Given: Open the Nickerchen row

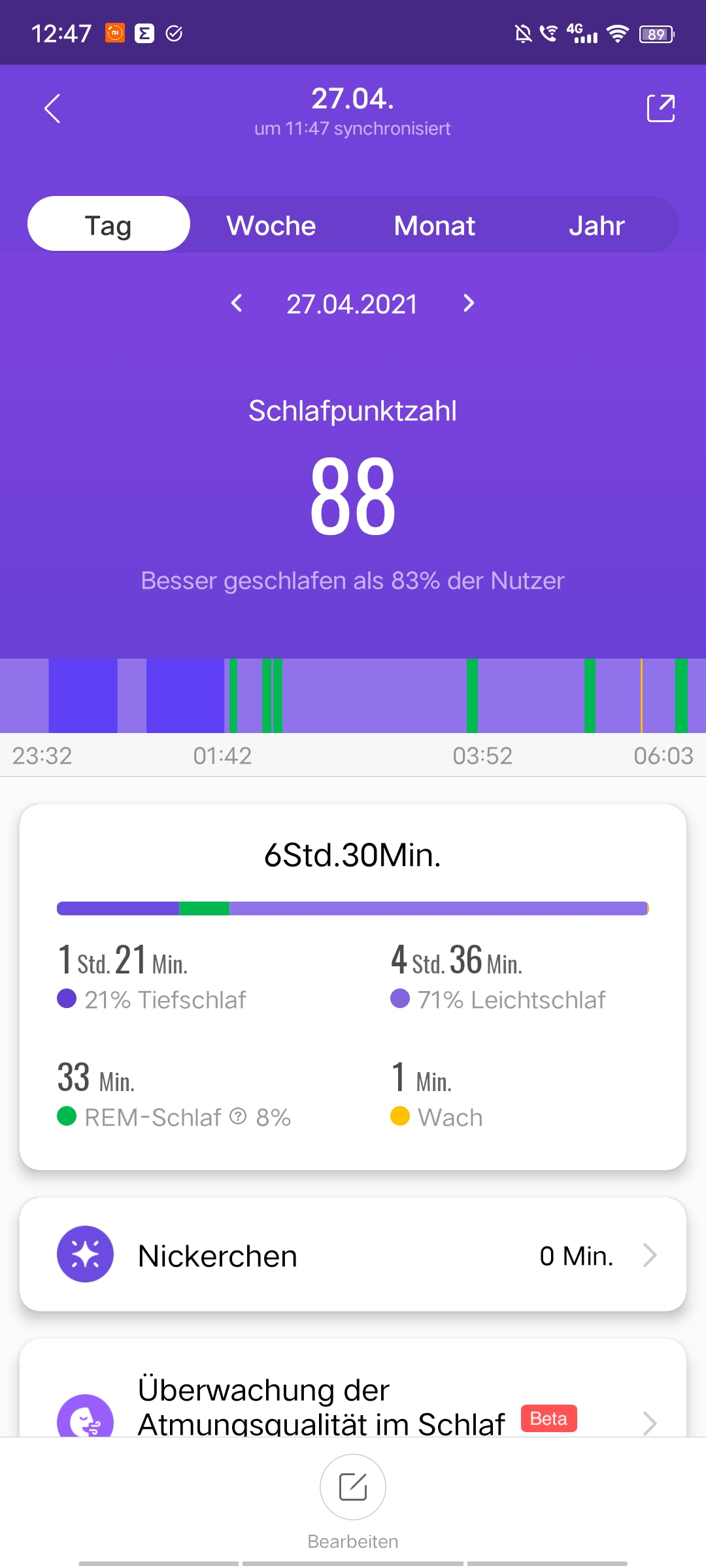Looking at the screenshot, I should (x=353, y=1254).
